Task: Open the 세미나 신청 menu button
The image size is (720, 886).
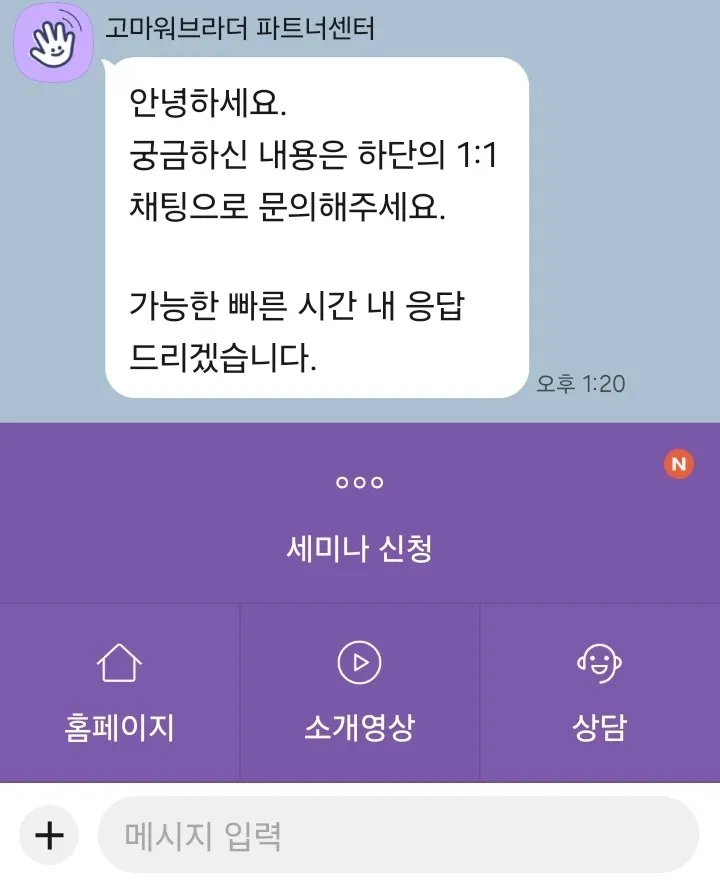Action: 359,547
